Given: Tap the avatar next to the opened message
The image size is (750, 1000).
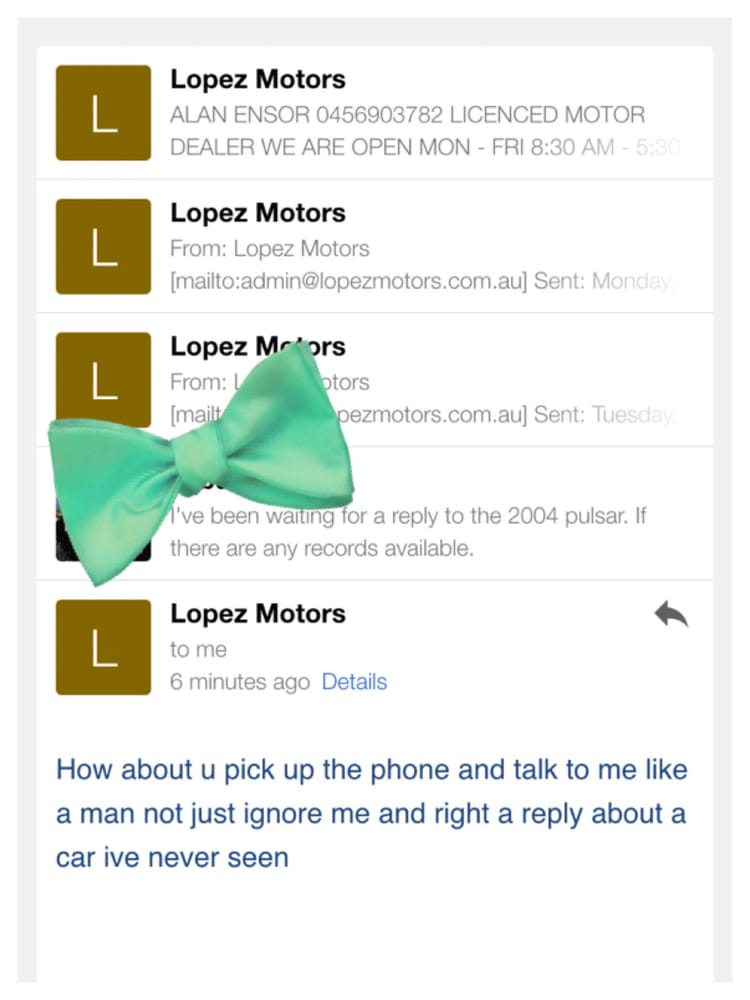Looking at the screenshot, I should (103, 647).
